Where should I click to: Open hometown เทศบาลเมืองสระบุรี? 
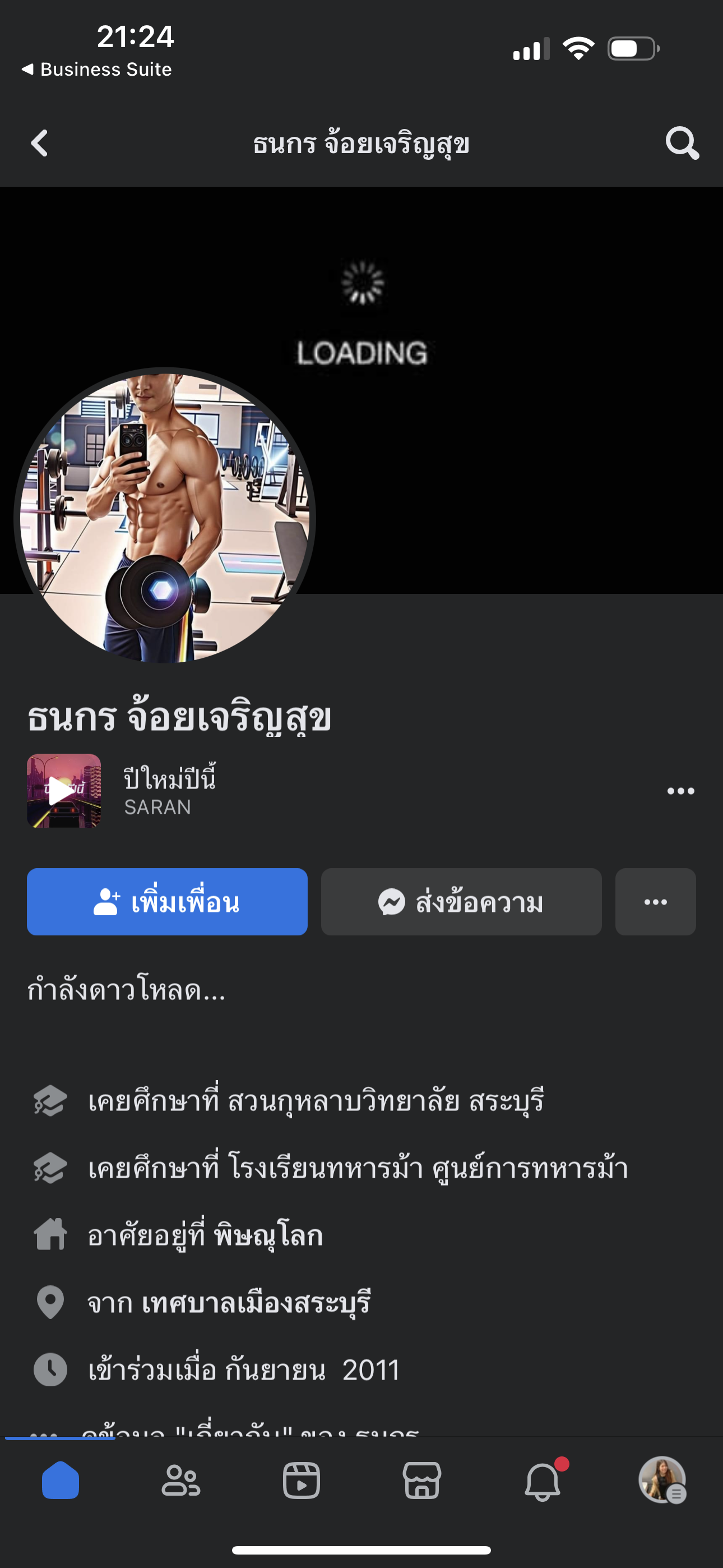coord(256,1303)
